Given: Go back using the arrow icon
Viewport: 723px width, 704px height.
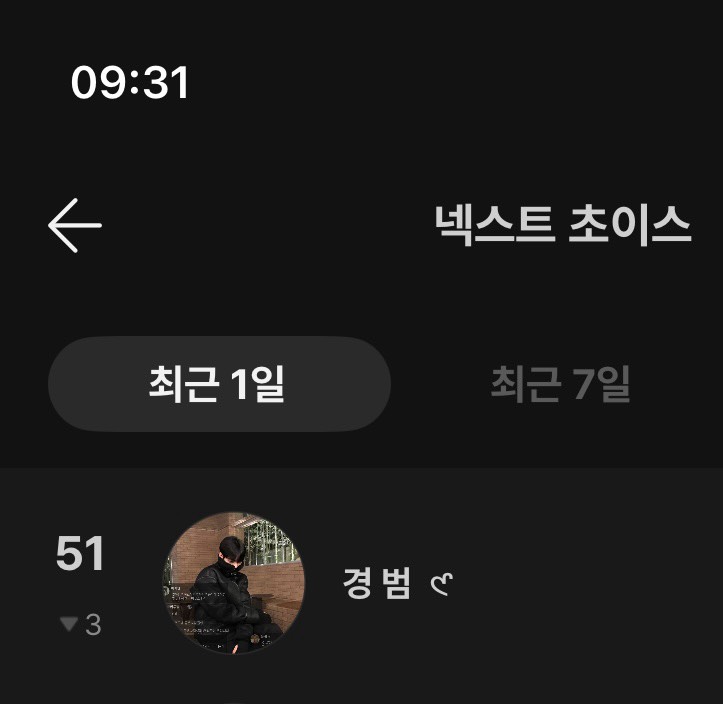Looking at the screenshot, I should [75, 225].
